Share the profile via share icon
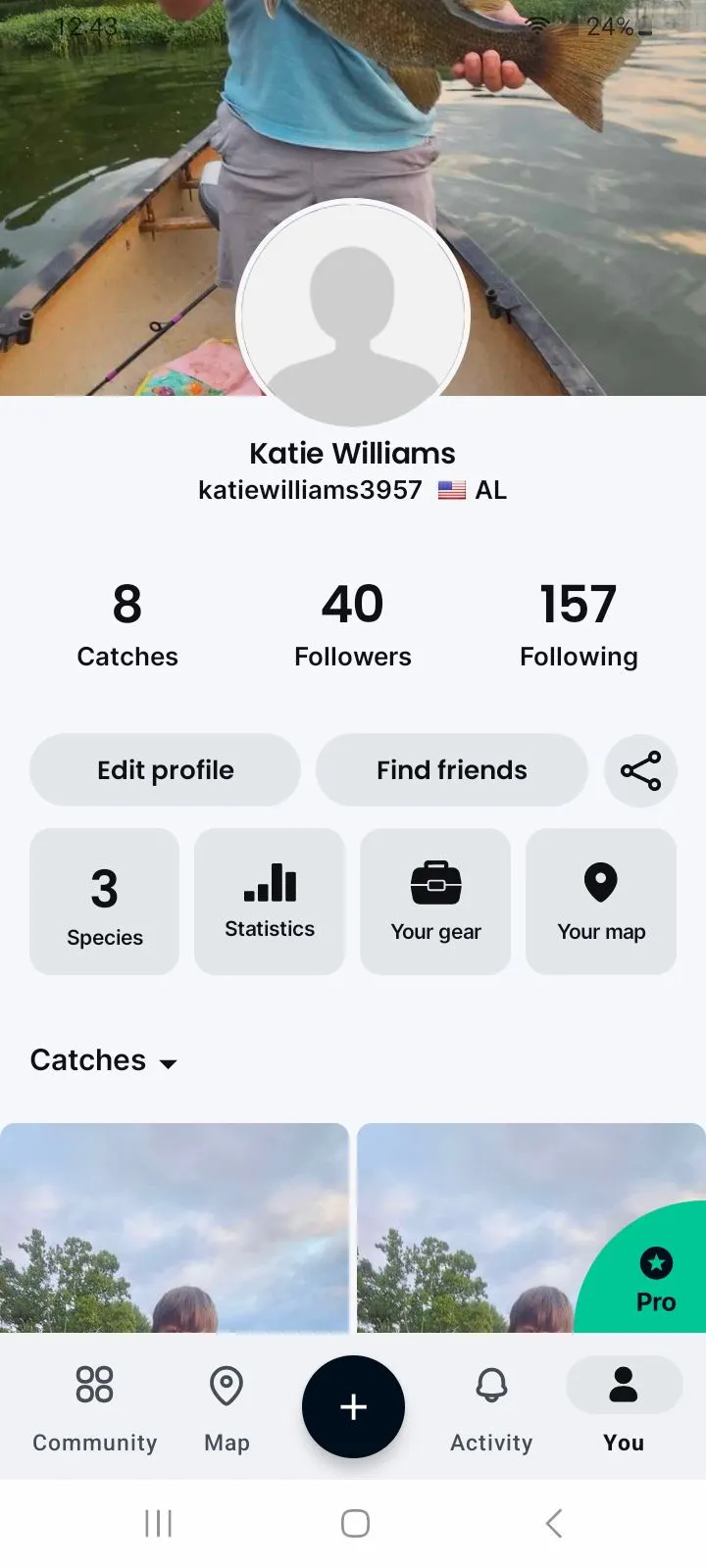706x1568 pixels. tap(640, 770)
